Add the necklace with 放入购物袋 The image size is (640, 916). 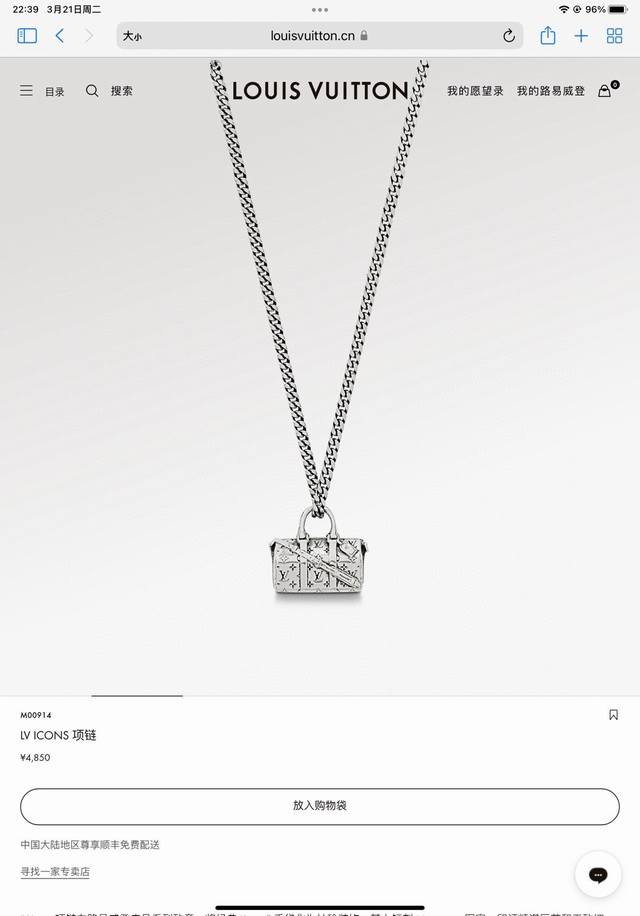(320, 806)
